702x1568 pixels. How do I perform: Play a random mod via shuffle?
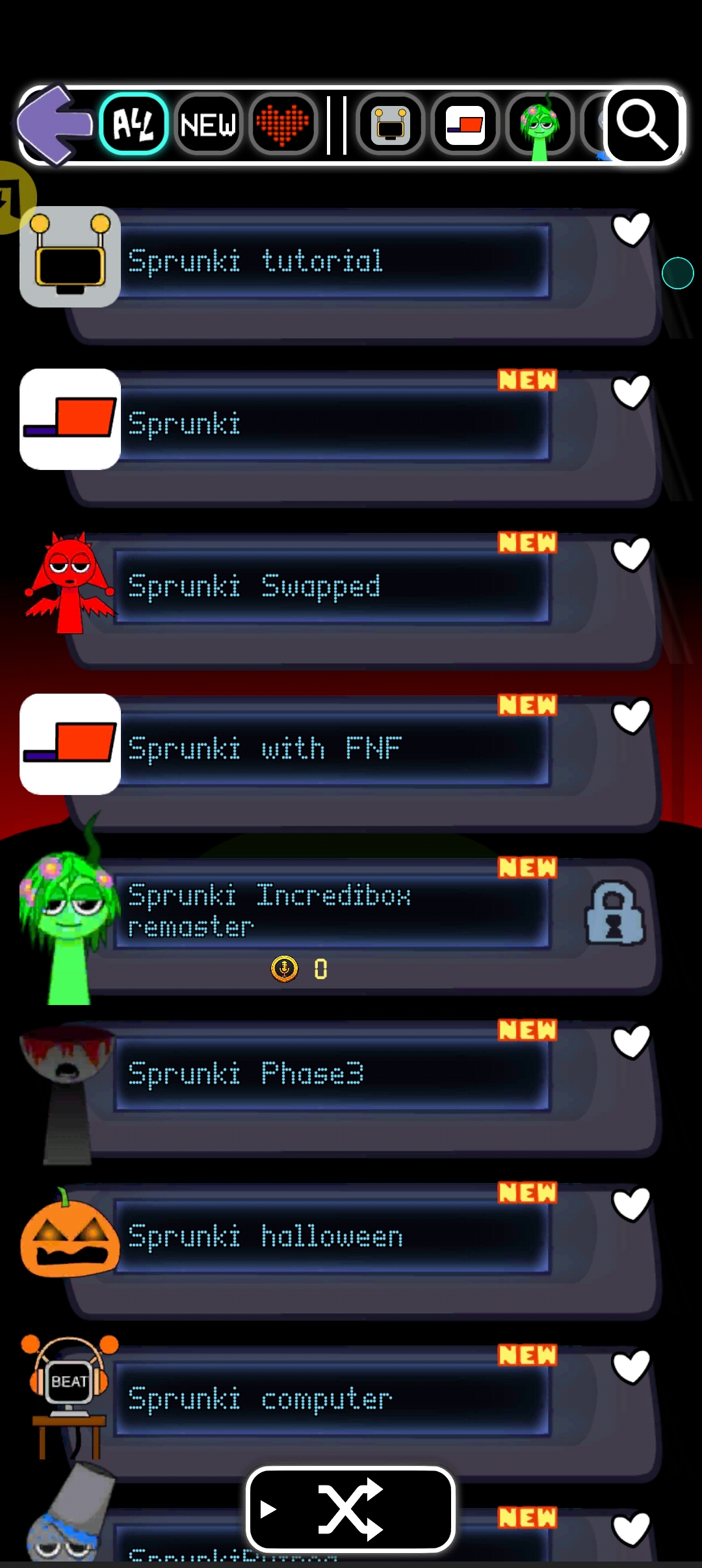click(350, 1509)
